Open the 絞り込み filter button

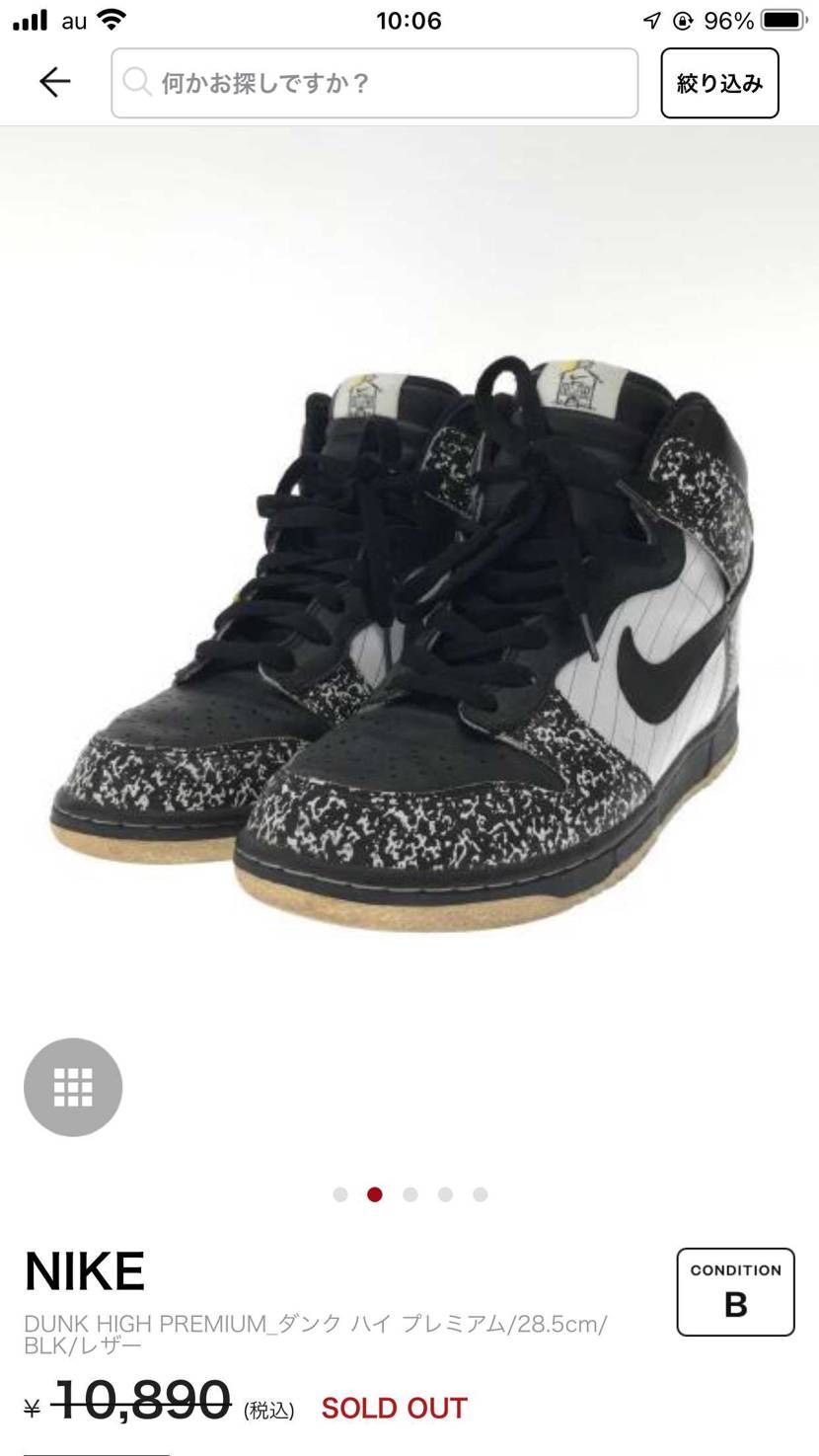[x=719, y=83]
